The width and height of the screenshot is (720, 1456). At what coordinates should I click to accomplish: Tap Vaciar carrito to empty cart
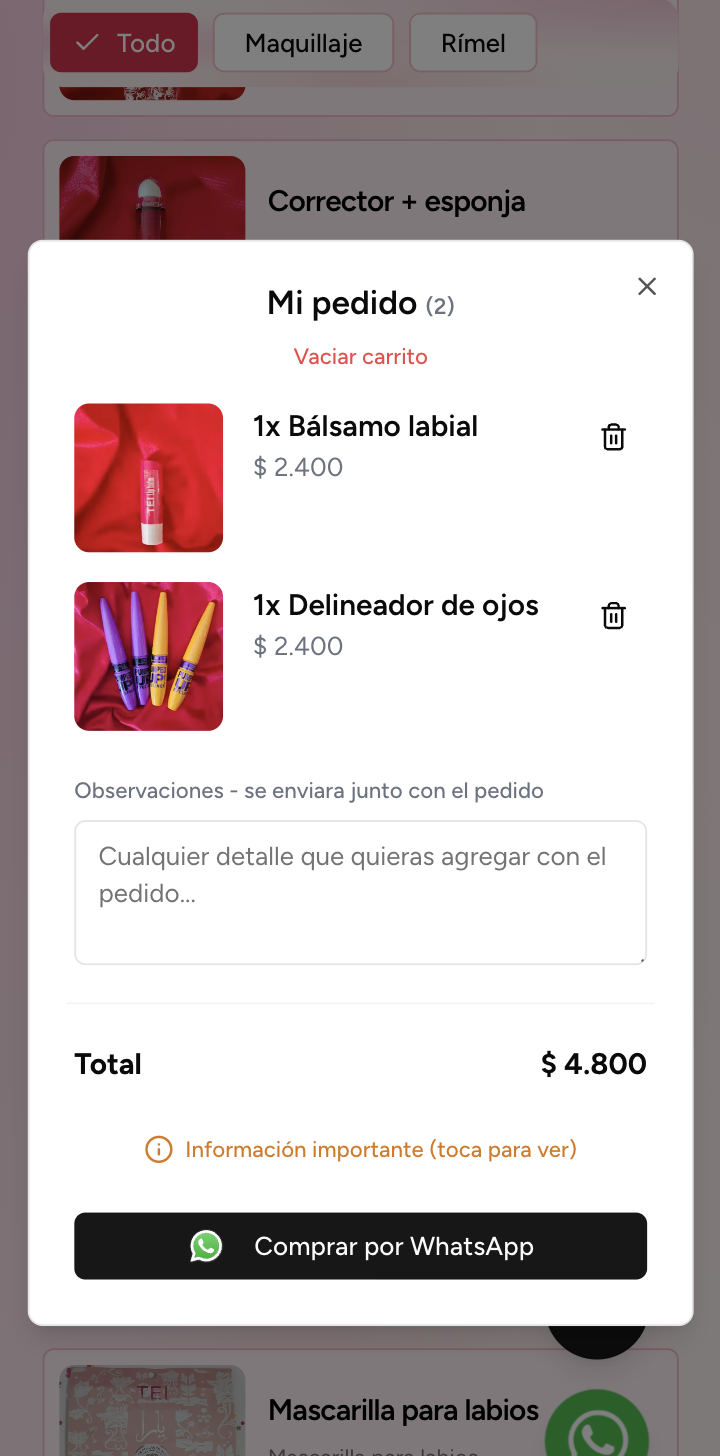[x=360, y=357]
